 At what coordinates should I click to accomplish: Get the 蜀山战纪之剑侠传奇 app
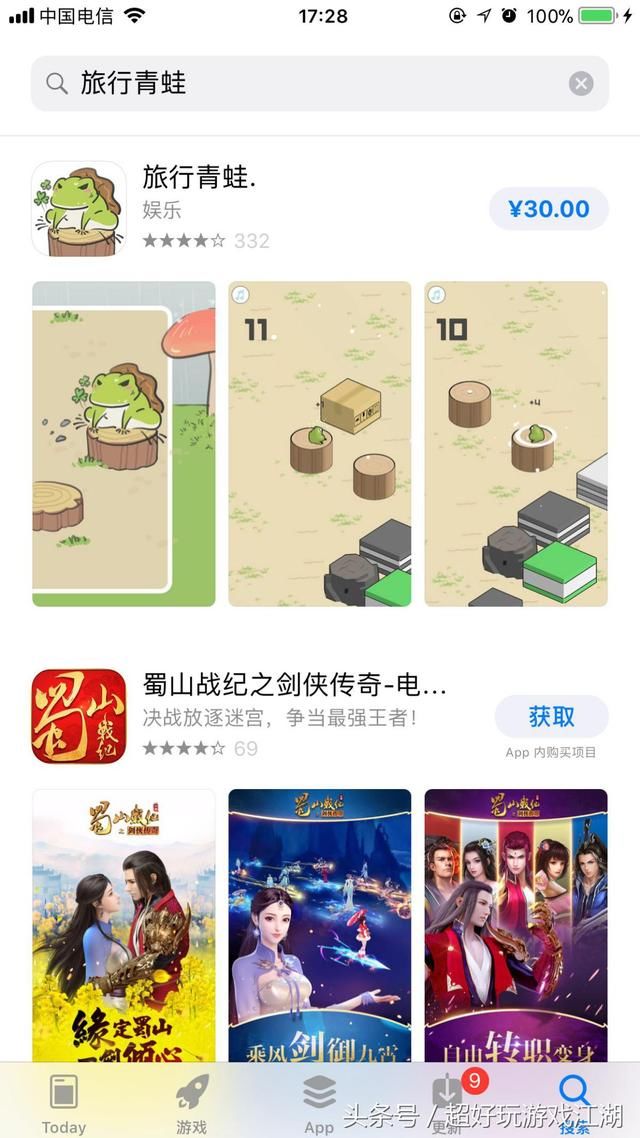click(x=551, y=717)
